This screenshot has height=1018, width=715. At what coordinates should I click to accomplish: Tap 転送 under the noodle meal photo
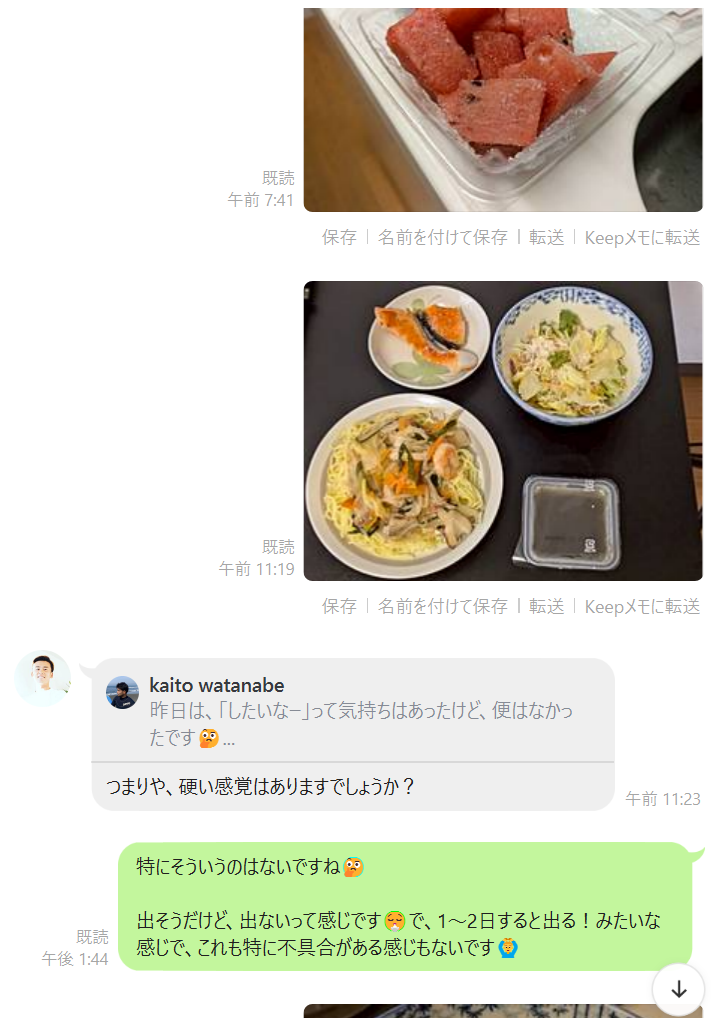[x=546, y=606]
